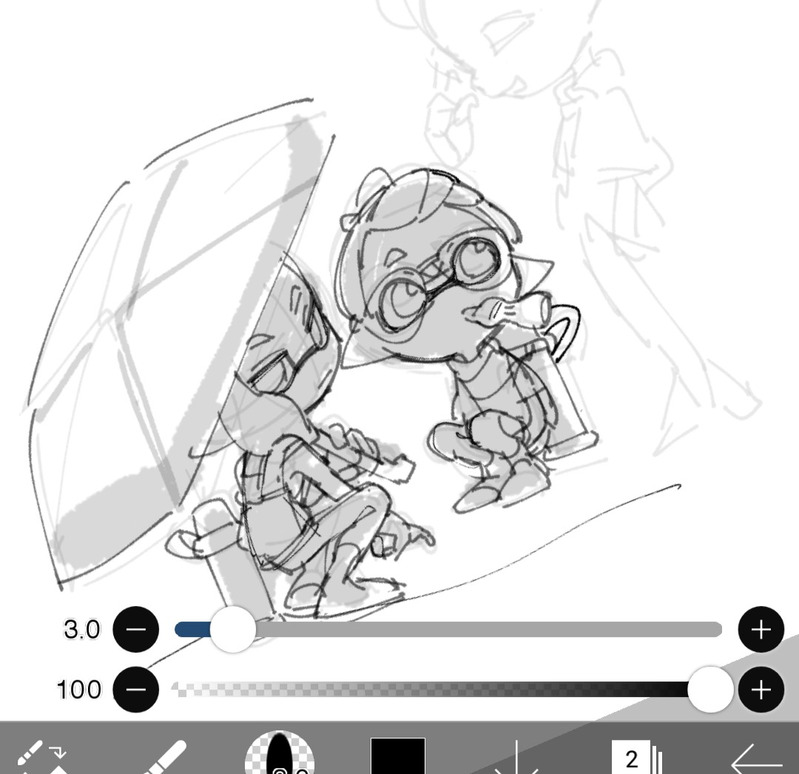Open the brush tool selector
This screenshot has width=799, height=774.
point(158,756)
